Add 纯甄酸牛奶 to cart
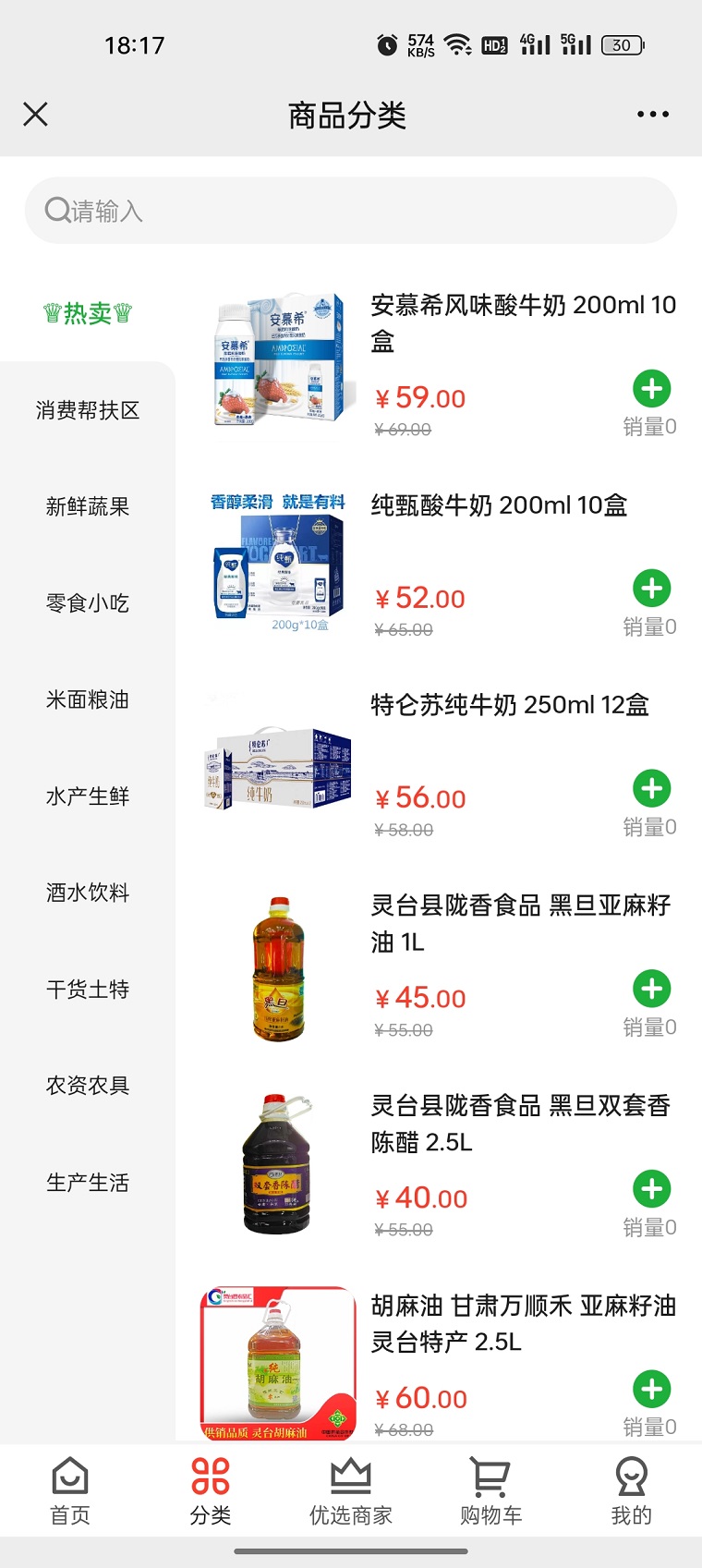Image resolution: width=702 pixels, height=1568 pixels. pos(651,589)
